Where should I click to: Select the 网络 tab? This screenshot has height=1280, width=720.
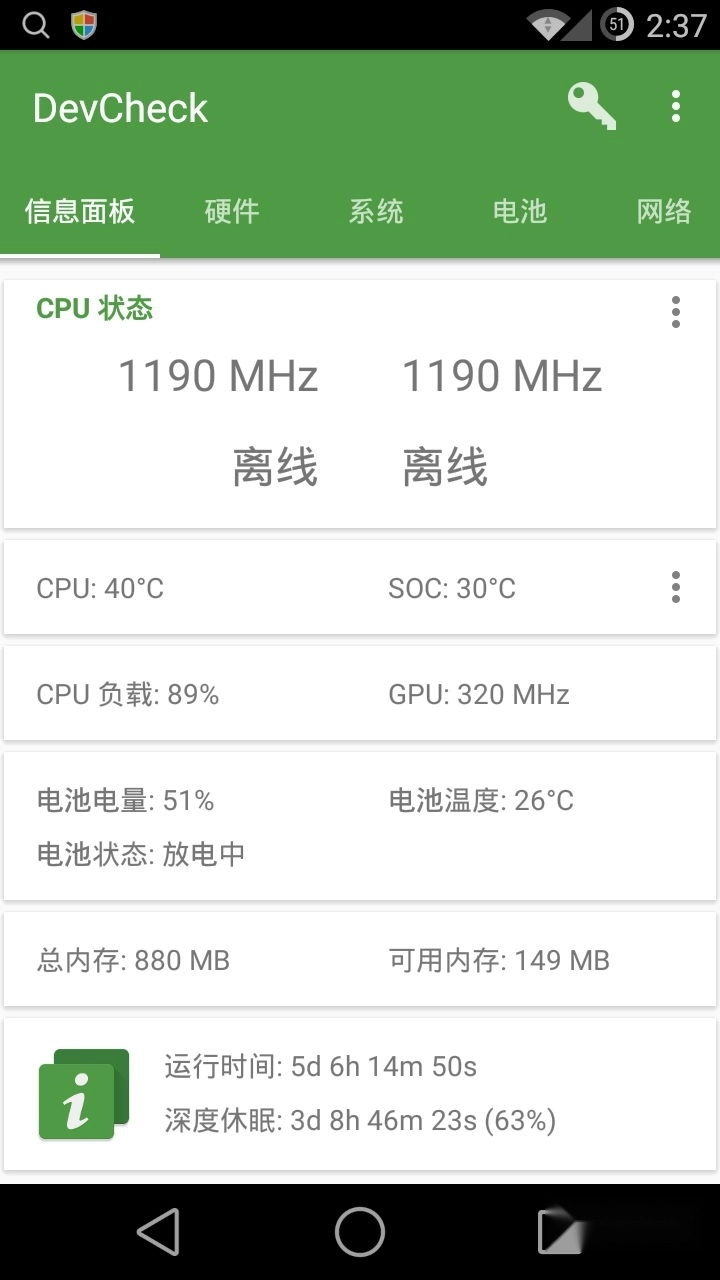point(662,211)
